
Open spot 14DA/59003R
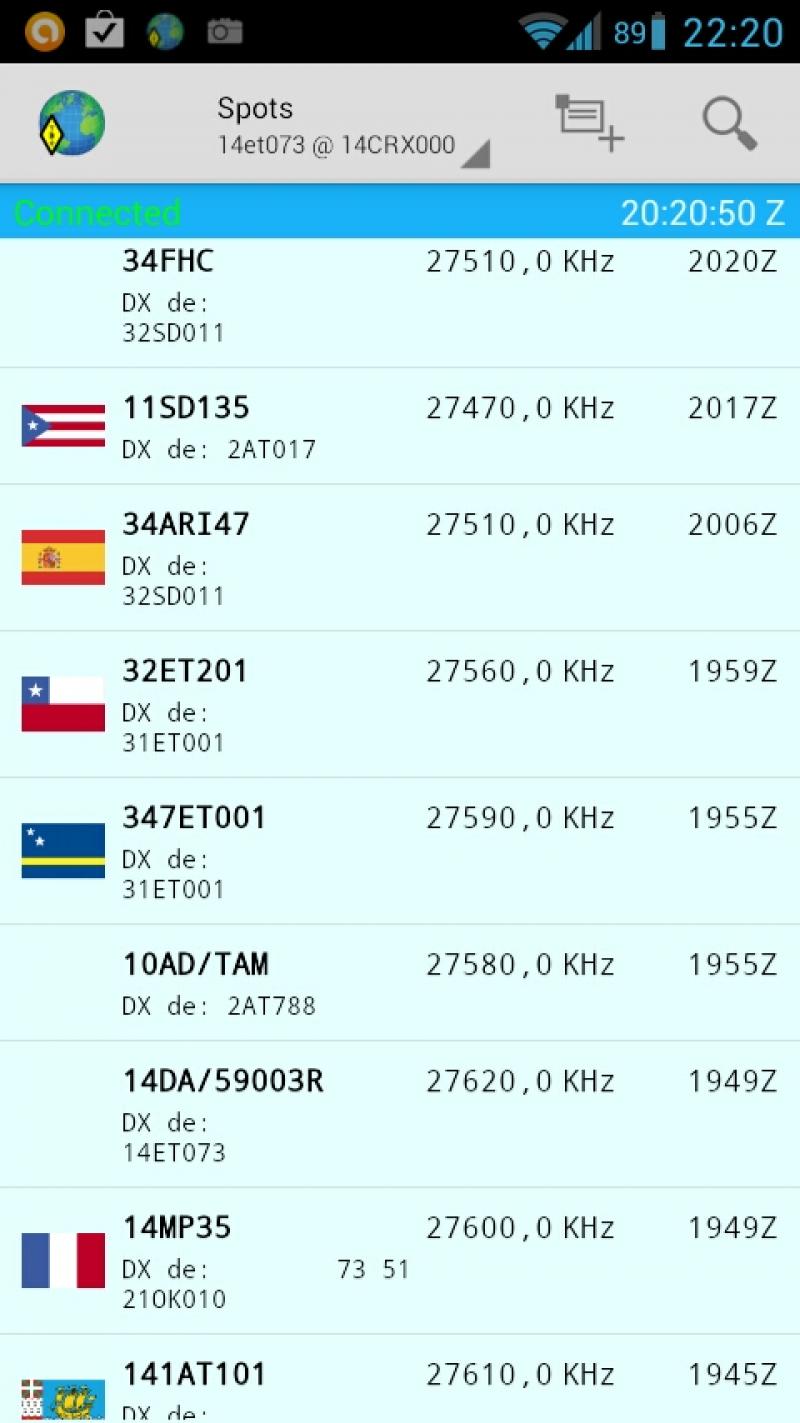(400, 1114)
